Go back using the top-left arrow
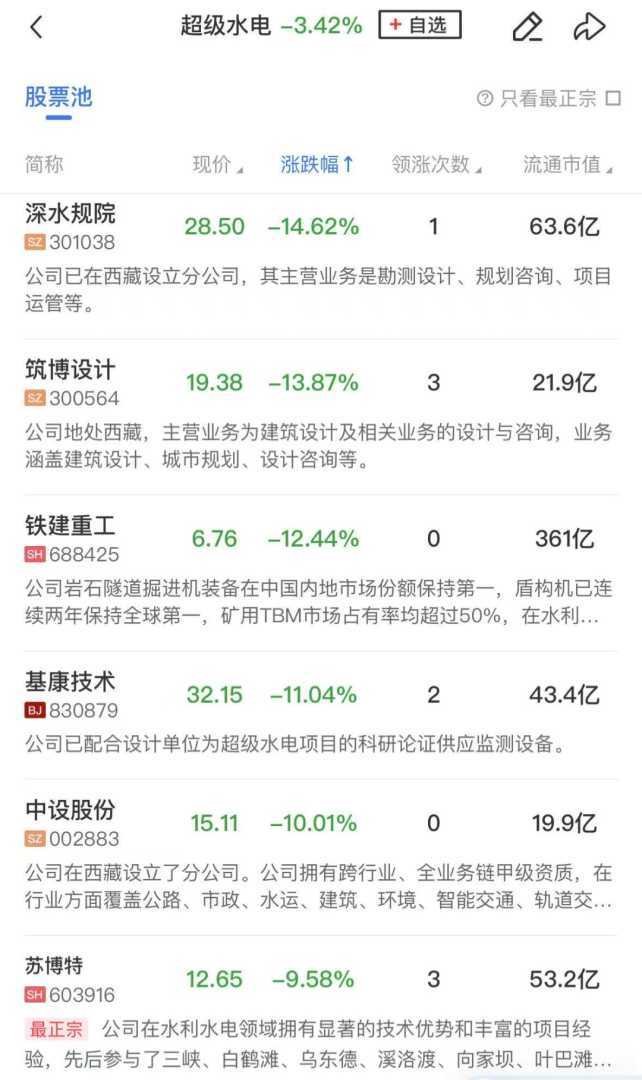 pos(37,27)
